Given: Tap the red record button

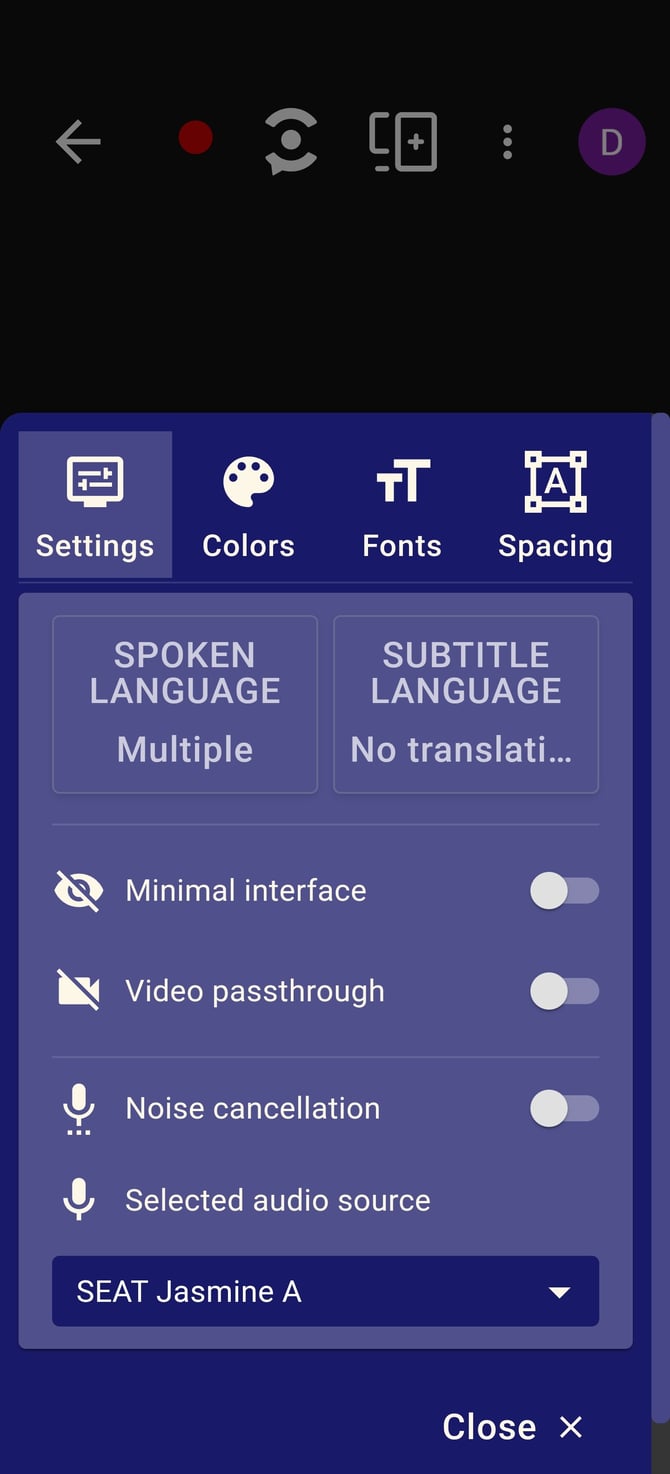Looking at the screenshot, I should [195, 138].
